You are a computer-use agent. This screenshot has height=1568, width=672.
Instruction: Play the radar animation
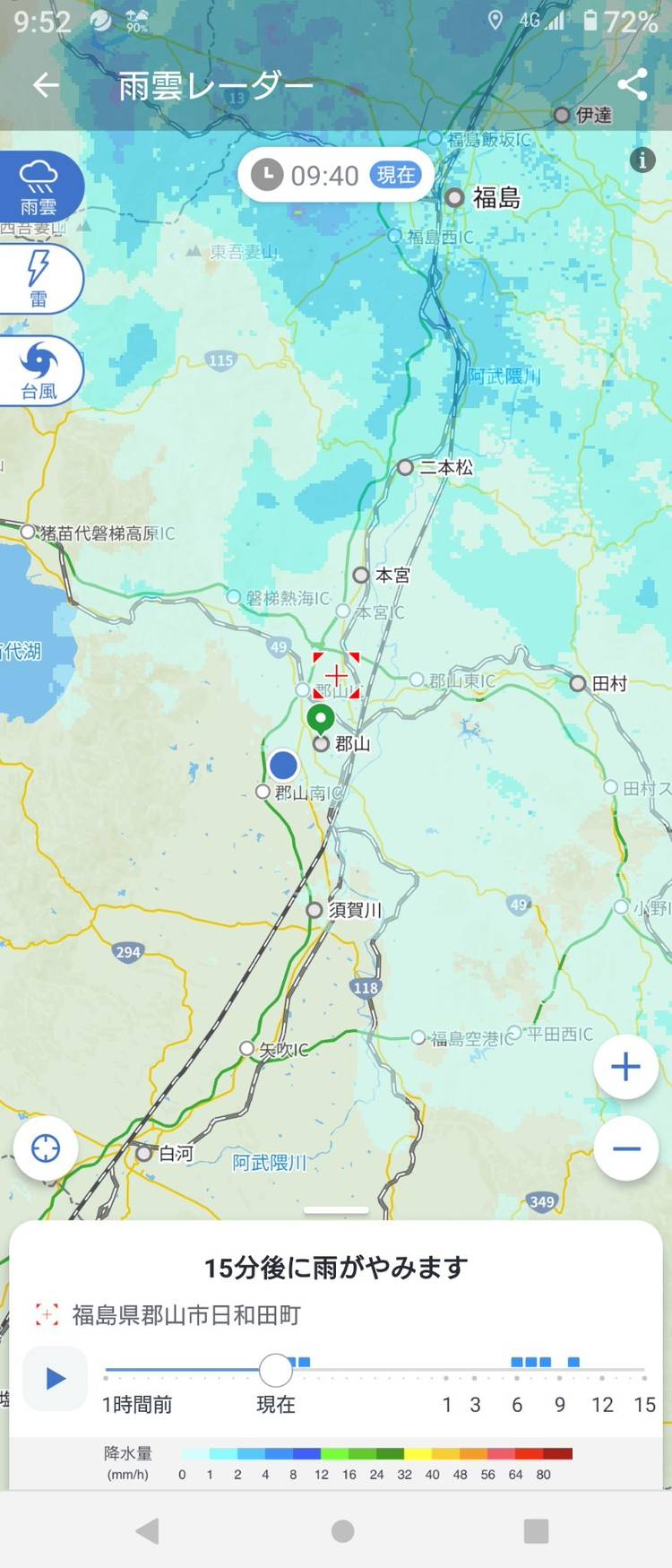pyautogui.click(x=56, y=1378)
